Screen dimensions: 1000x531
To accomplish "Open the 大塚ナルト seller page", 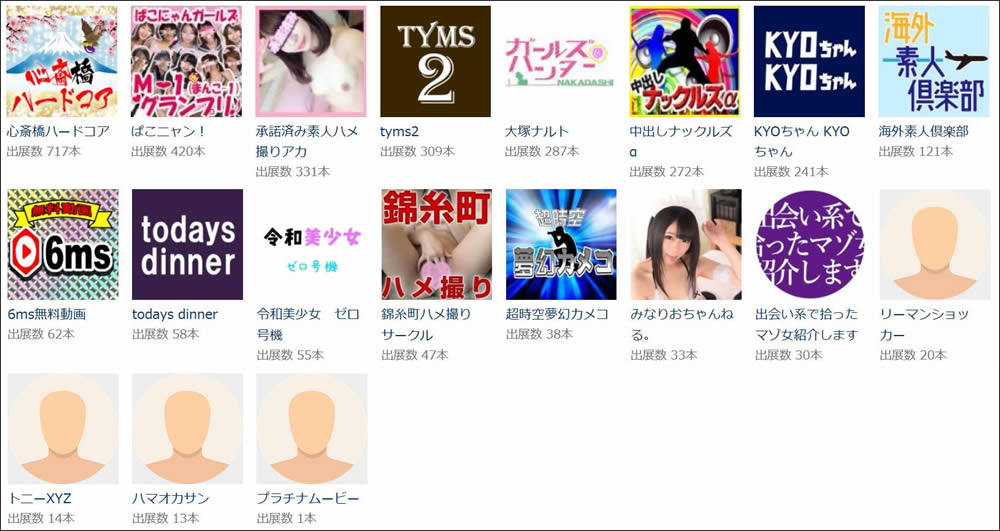I will (560, 62).
